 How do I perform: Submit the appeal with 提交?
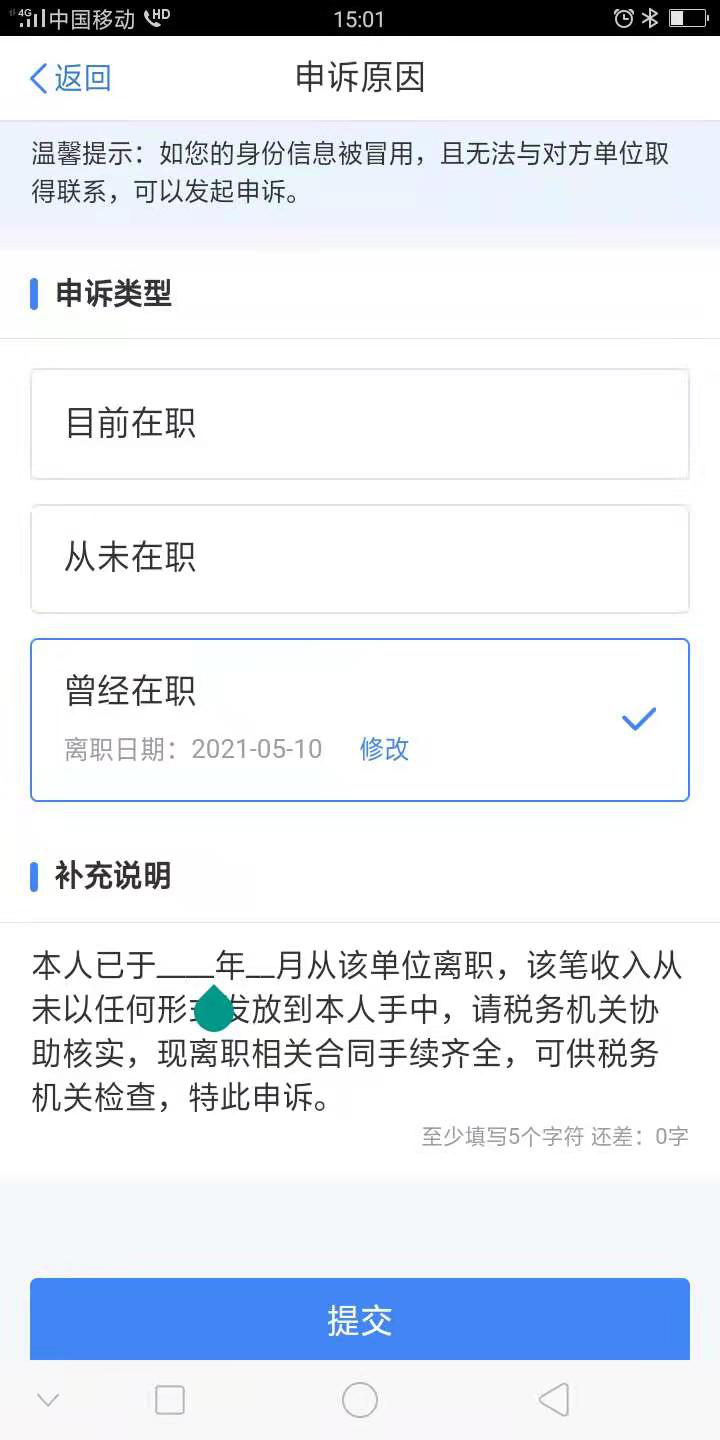(x=360, y=1319)
